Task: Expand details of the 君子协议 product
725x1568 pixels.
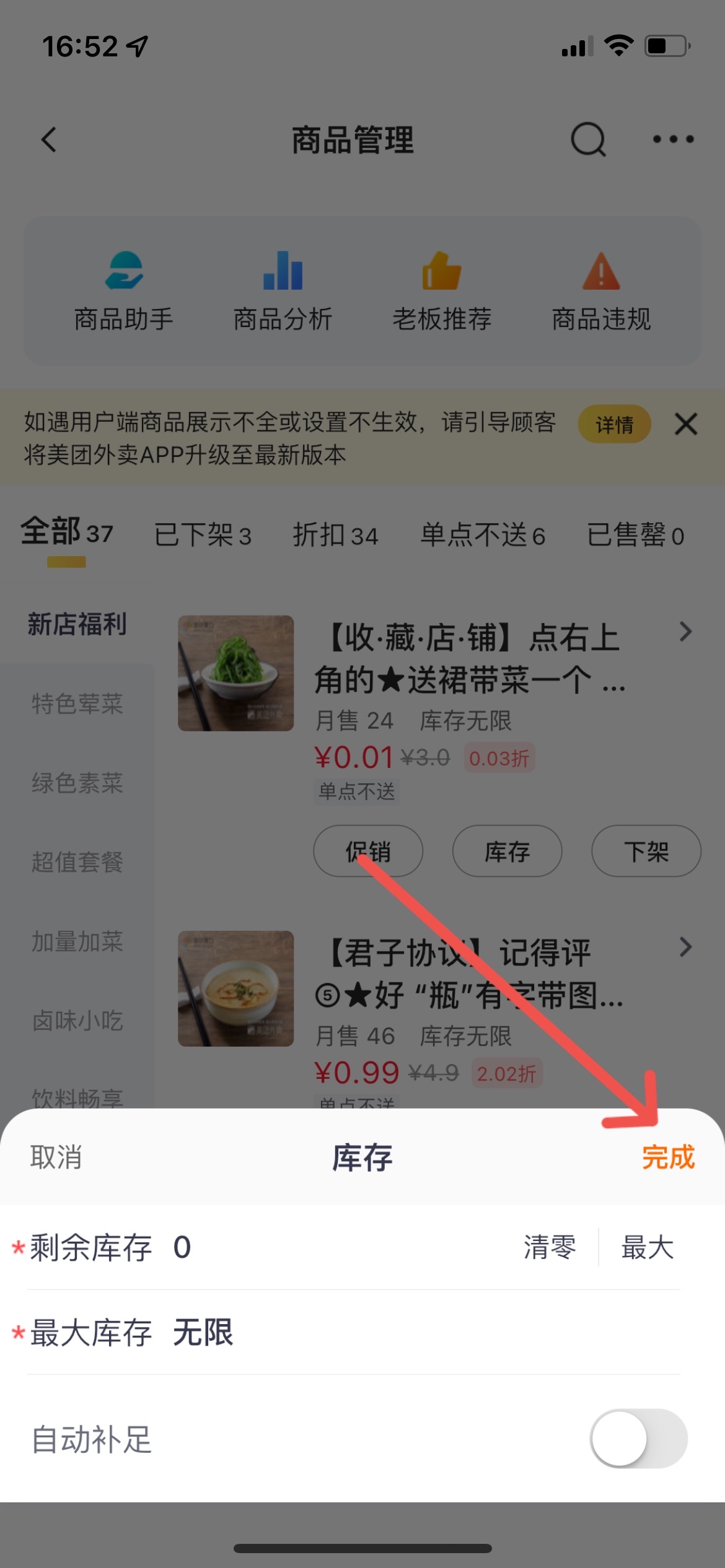Action: point(684,947)
